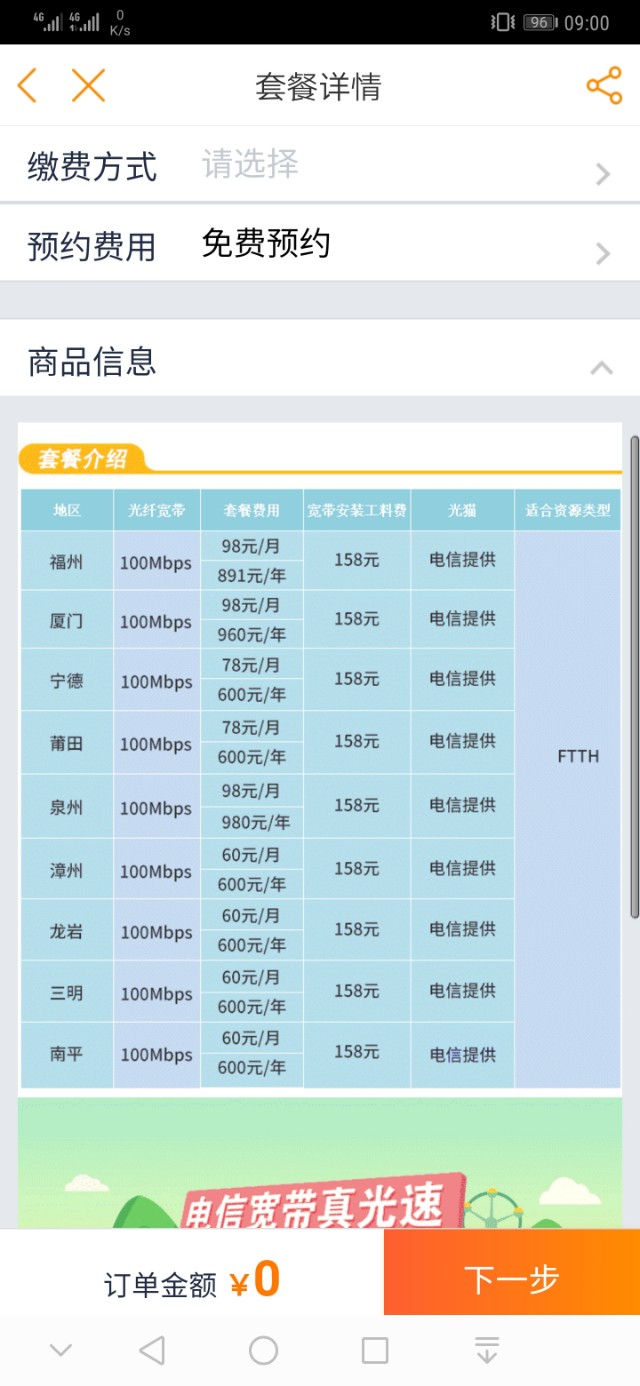Open the 缴费方式 payment method selector
The height and width of the screenshot is (1386, 640).
pyautogui.click(x=320, y=165)
